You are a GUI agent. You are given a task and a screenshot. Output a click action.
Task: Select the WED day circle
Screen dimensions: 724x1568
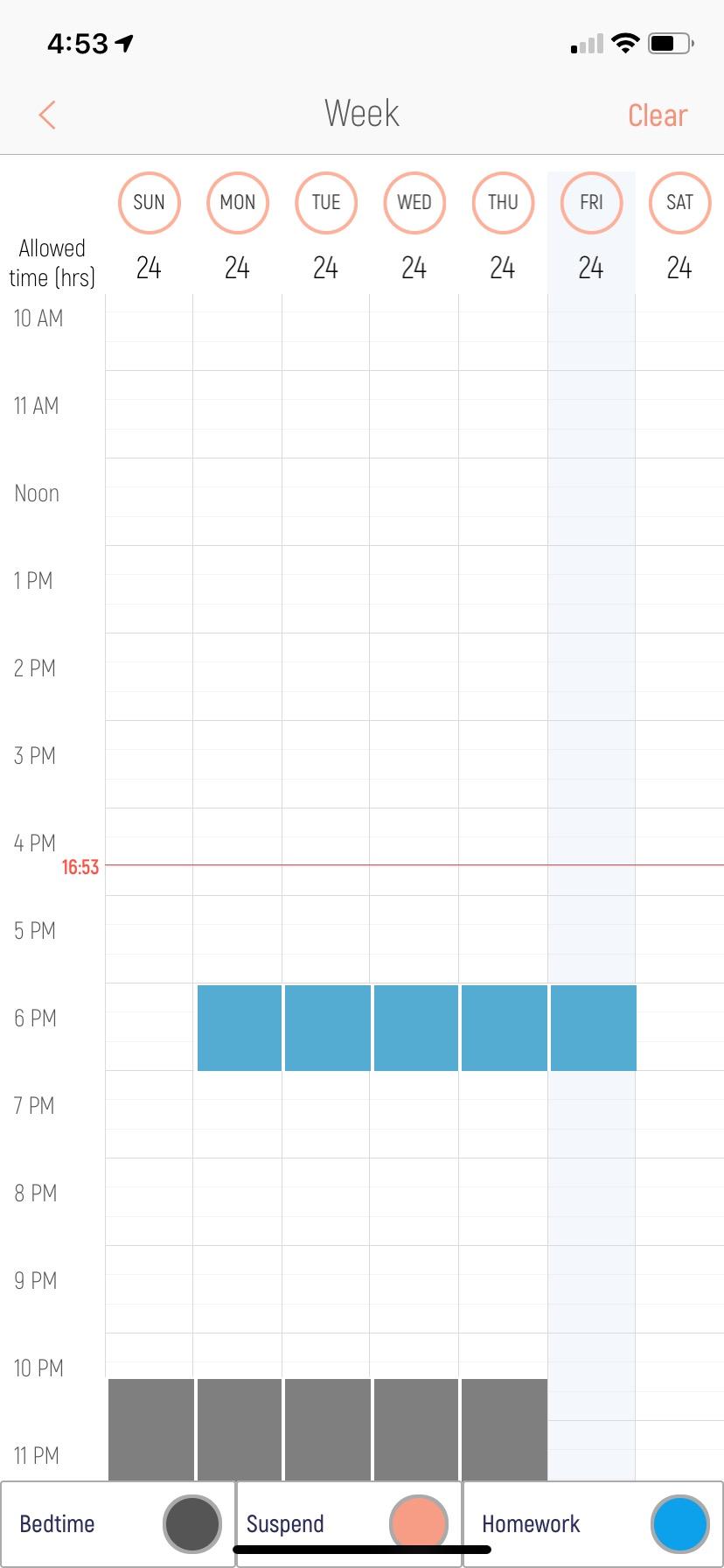(414, 203)
